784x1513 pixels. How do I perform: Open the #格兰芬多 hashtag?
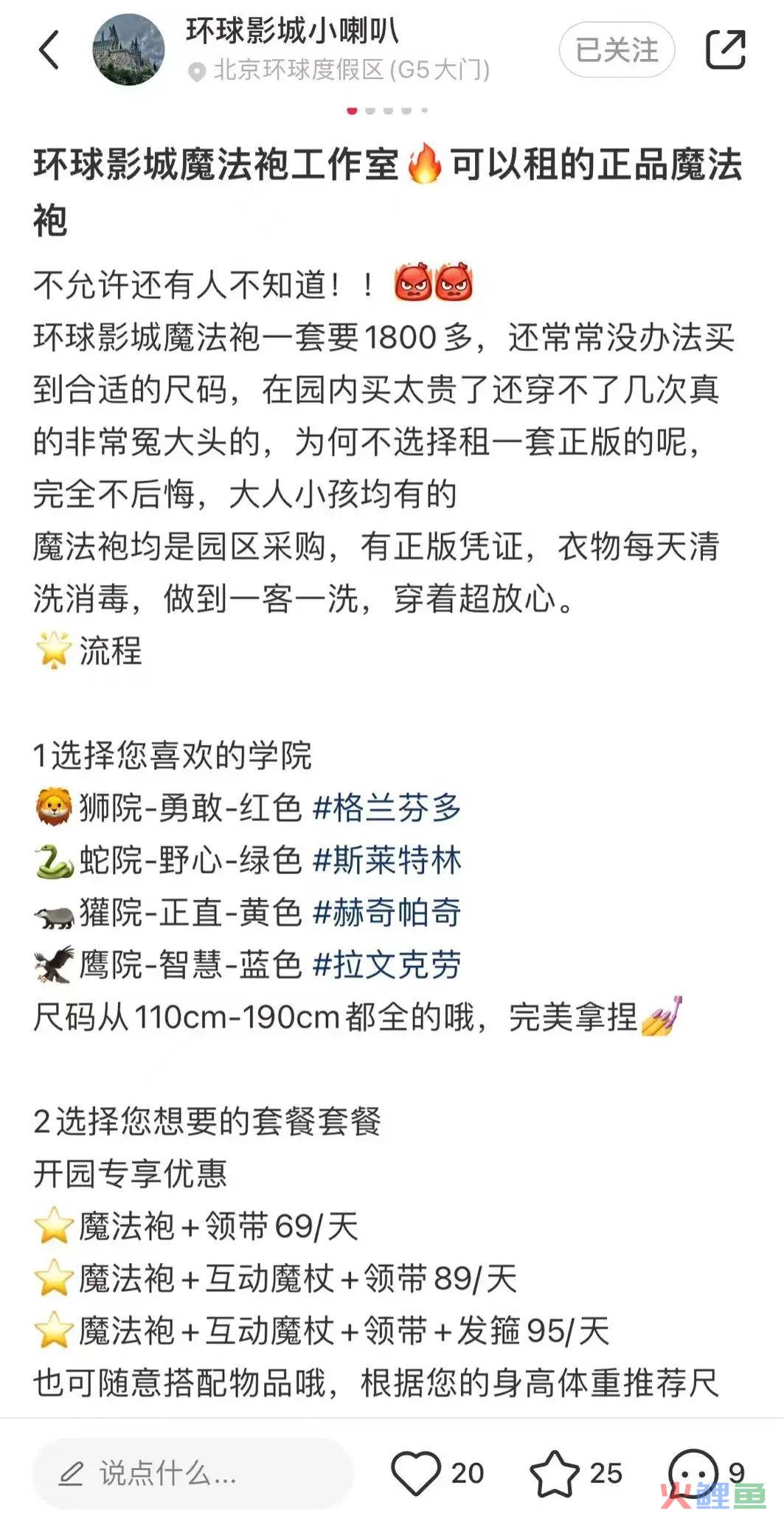[387, 808]
